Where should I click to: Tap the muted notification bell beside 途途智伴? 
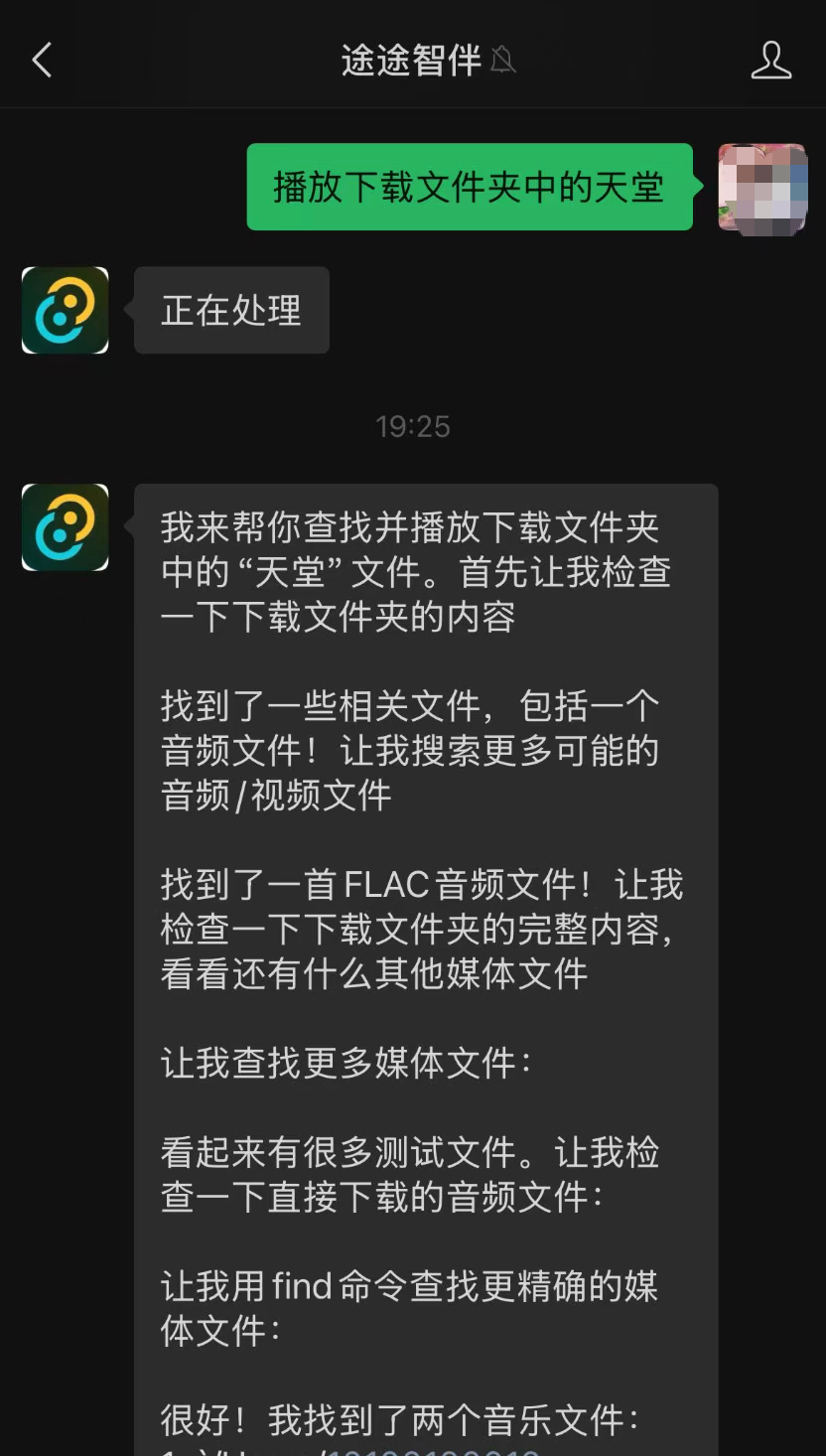point(501,60)
